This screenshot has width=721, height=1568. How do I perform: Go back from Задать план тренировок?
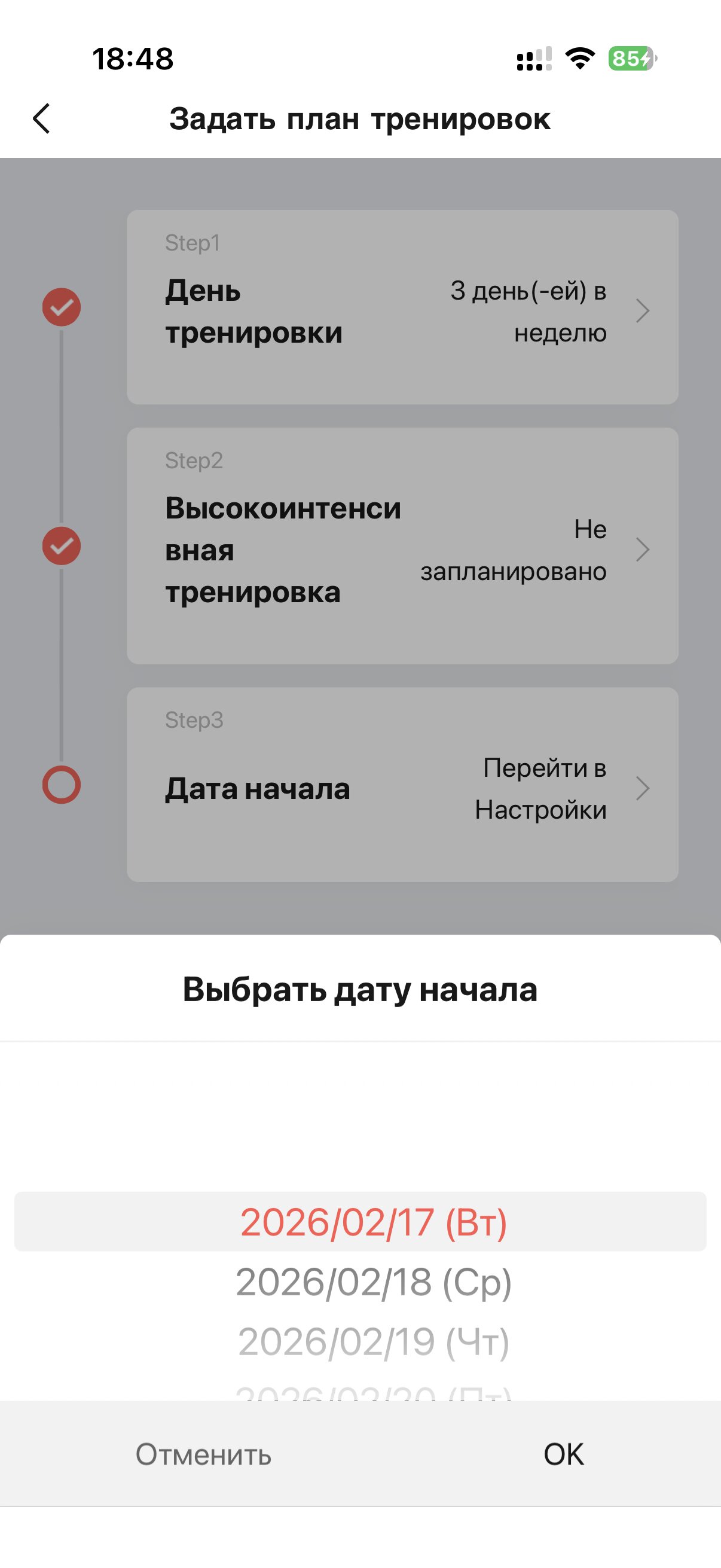(41, 118)
